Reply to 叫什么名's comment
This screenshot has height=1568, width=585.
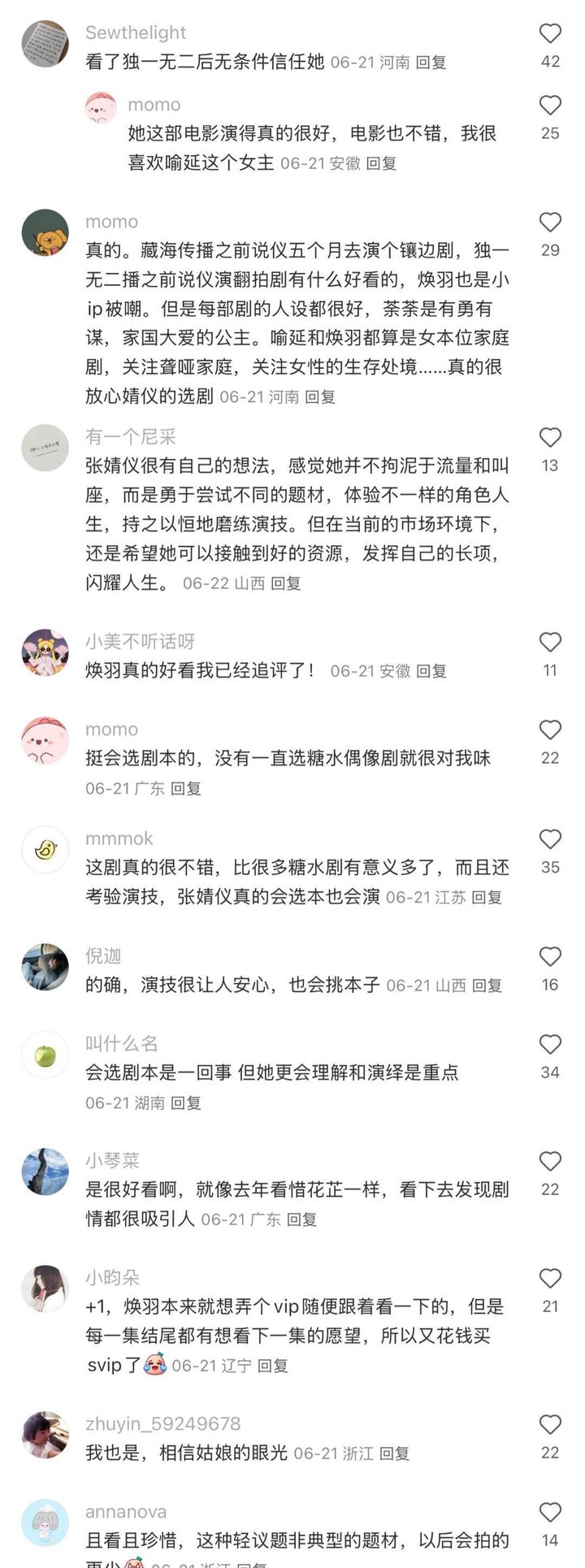coord(185,1103)
